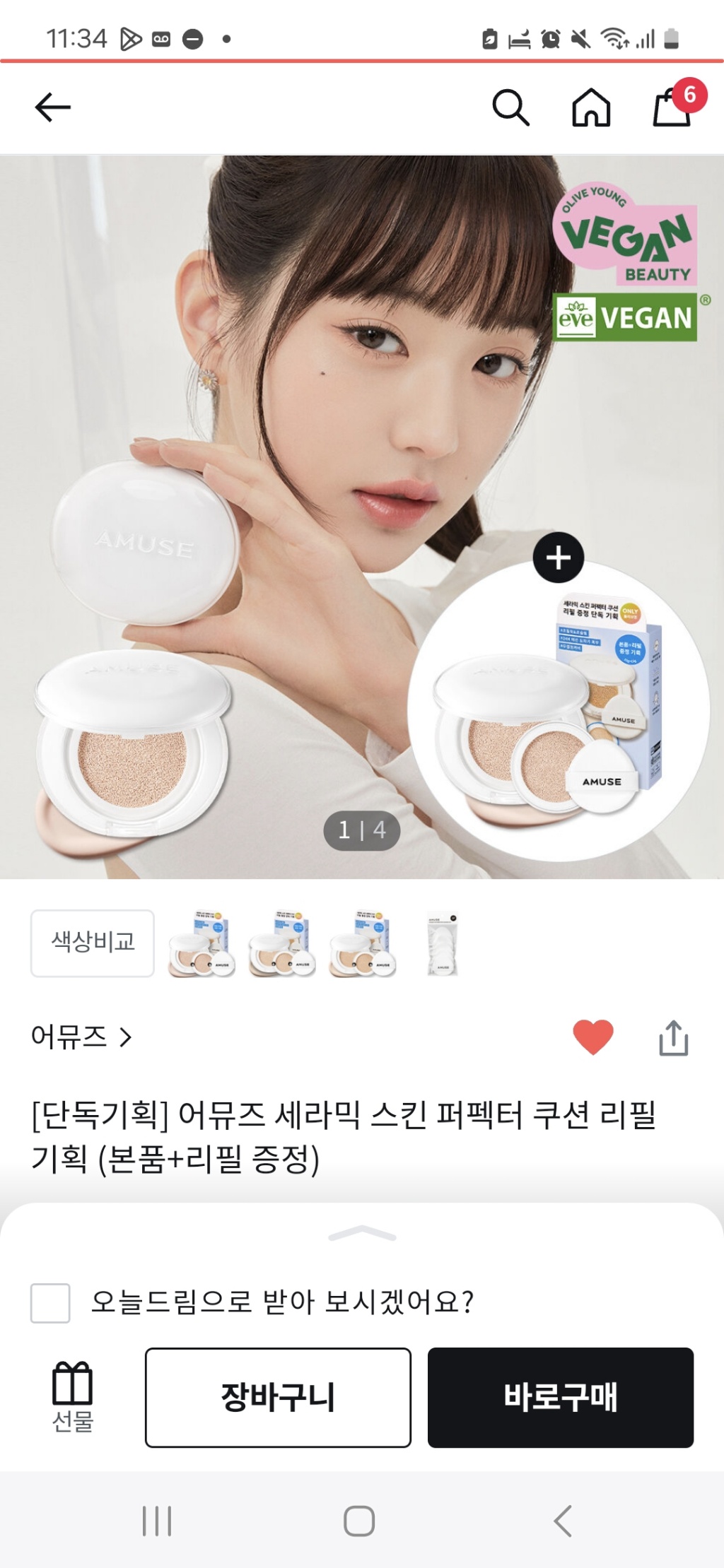The image size is (724, 1568).
Task: Select the second product thumbnail
Action: tap(282, 943)
